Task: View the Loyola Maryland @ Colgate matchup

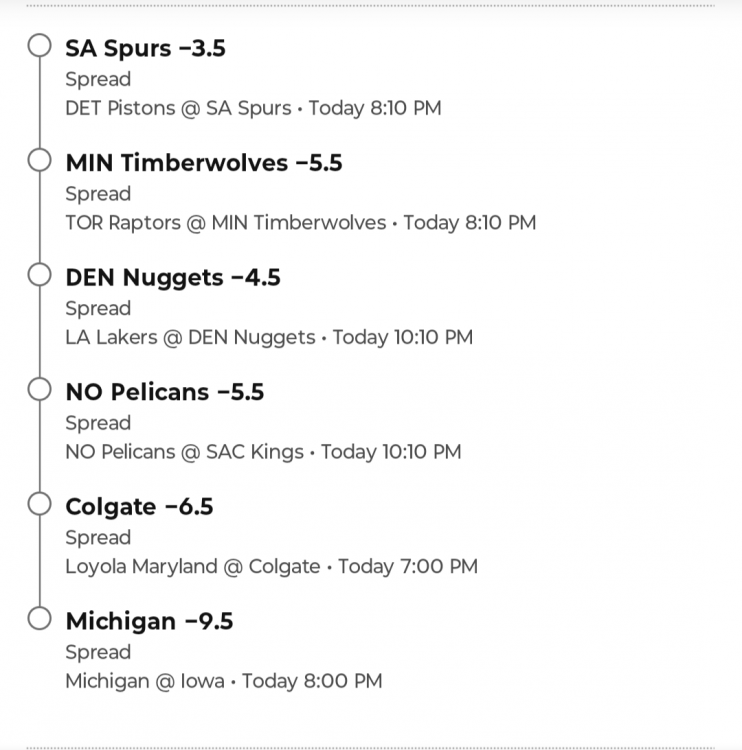Action: (x=271, y=566)
